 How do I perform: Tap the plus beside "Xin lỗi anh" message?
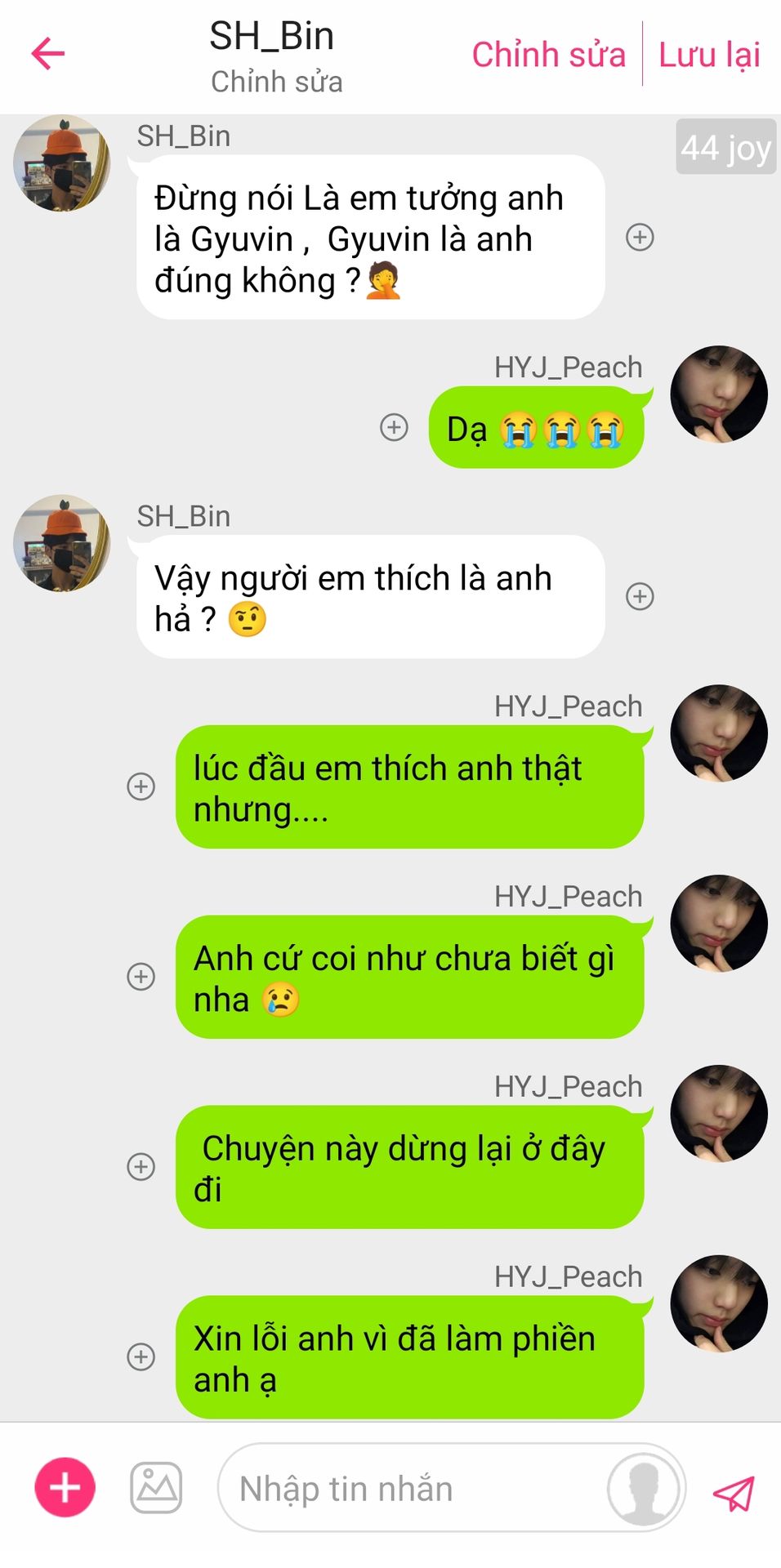tap(141, 1357)
